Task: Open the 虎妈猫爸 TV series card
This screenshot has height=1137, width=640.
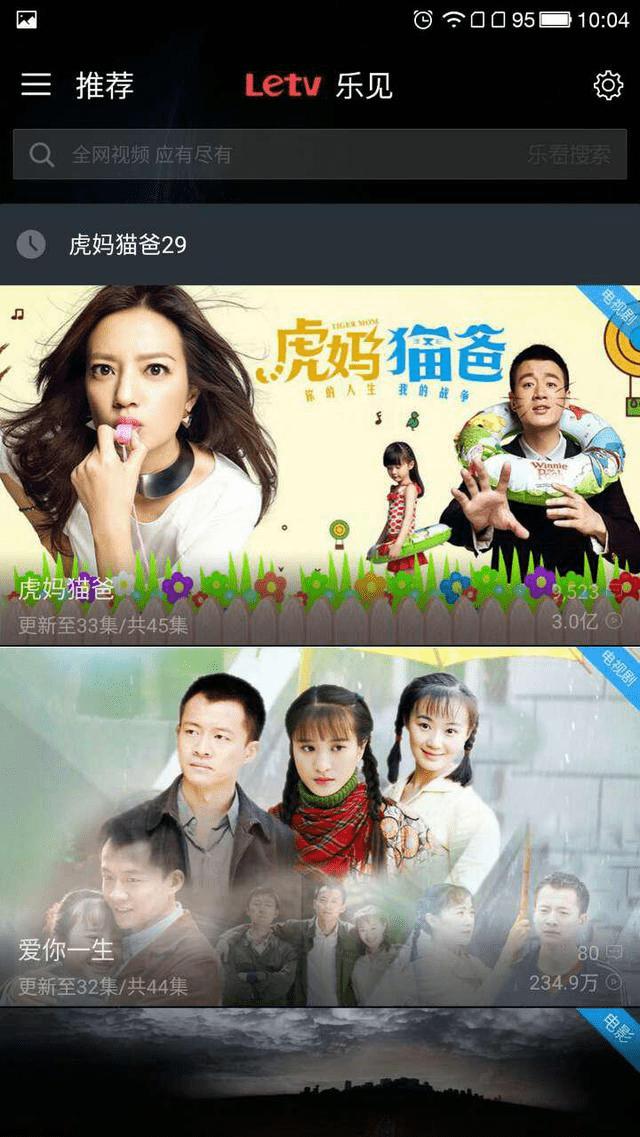Action: tap(320, 465)
